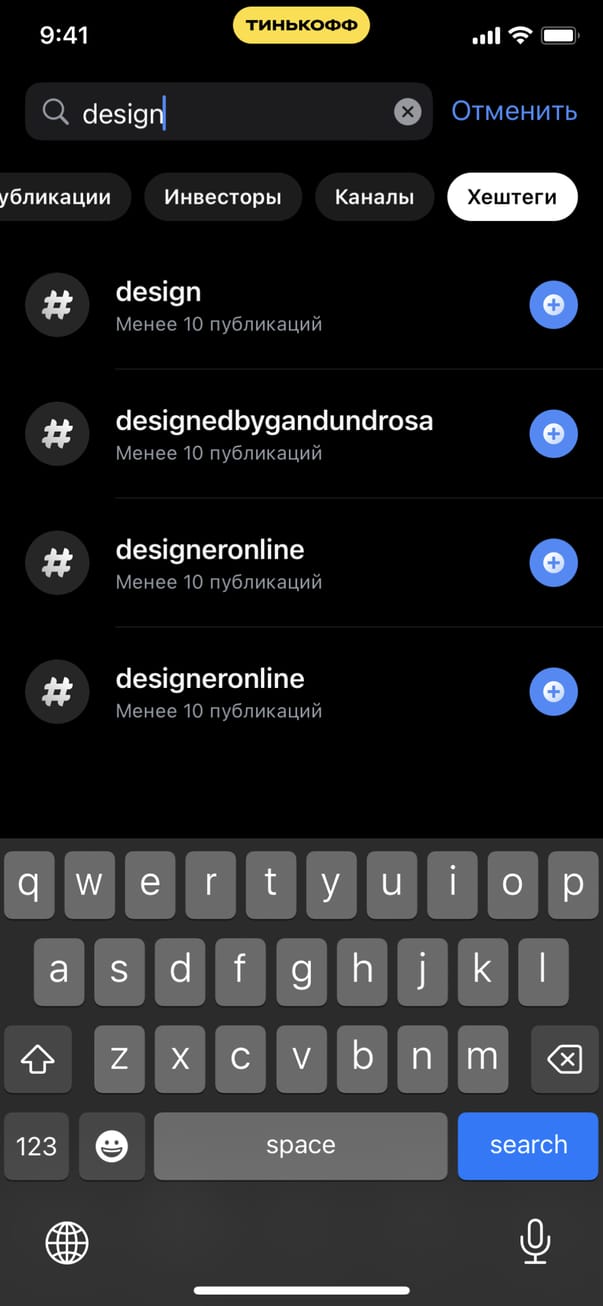Change keyboard language with the globe

pyautogui.click(x=67, y=1243)
